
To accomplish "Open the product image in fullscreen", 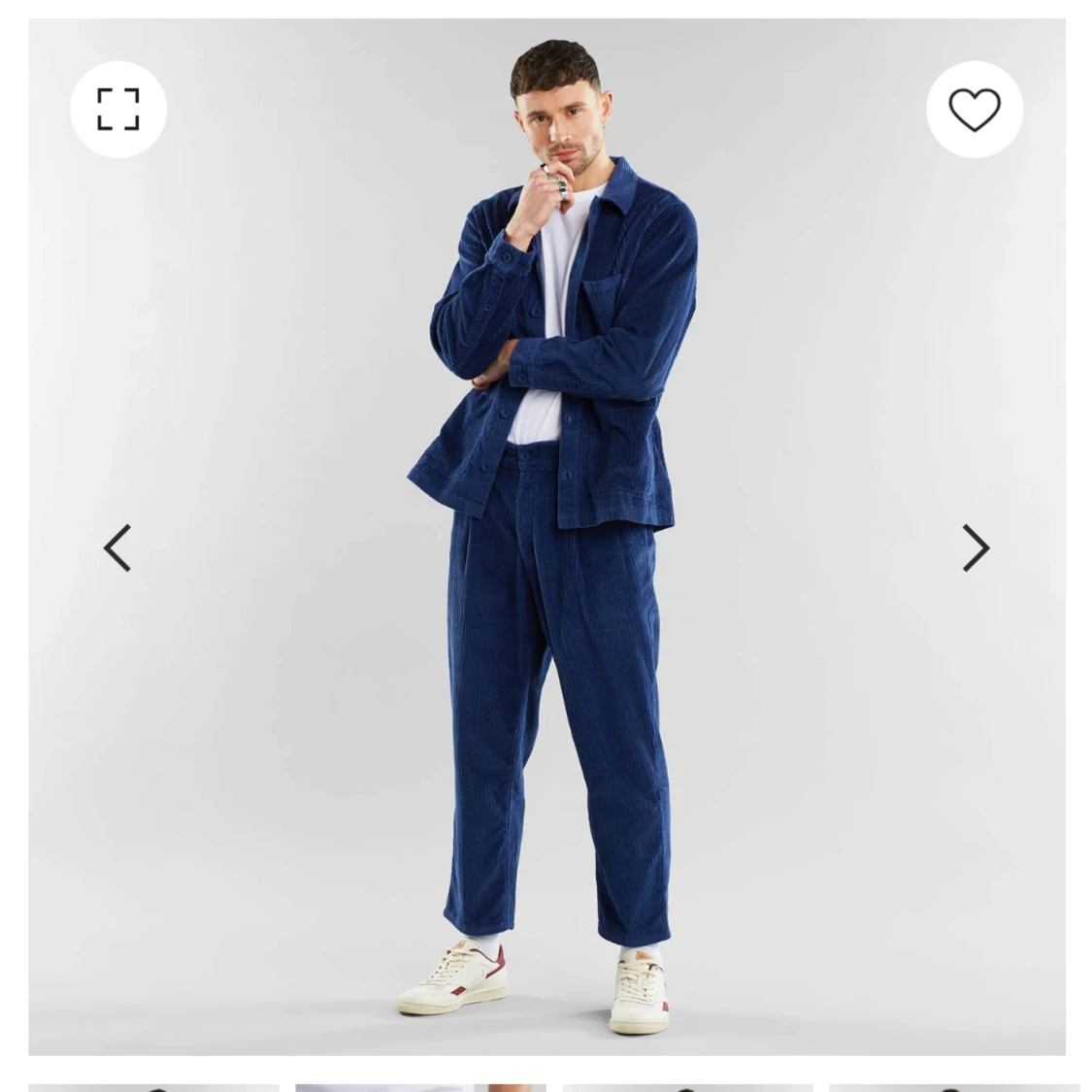I will point(118,110).
